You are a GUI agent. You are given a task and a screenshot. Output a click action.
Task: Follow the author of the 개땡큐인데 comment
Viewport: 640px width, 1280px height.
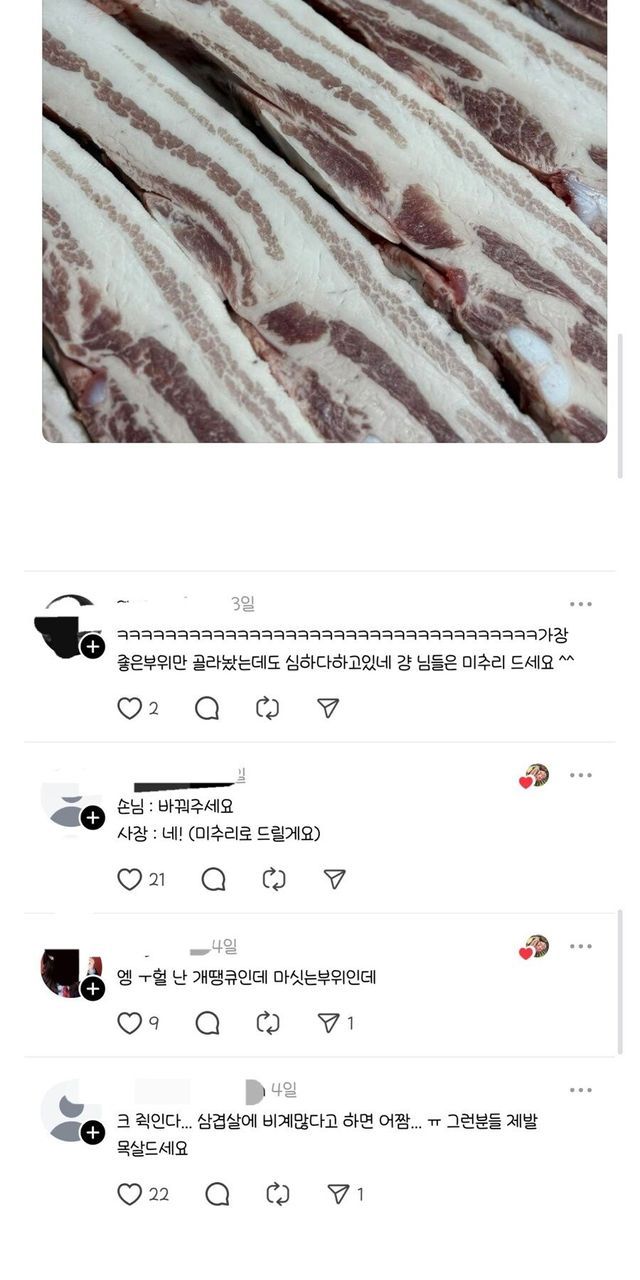(92, 988)
